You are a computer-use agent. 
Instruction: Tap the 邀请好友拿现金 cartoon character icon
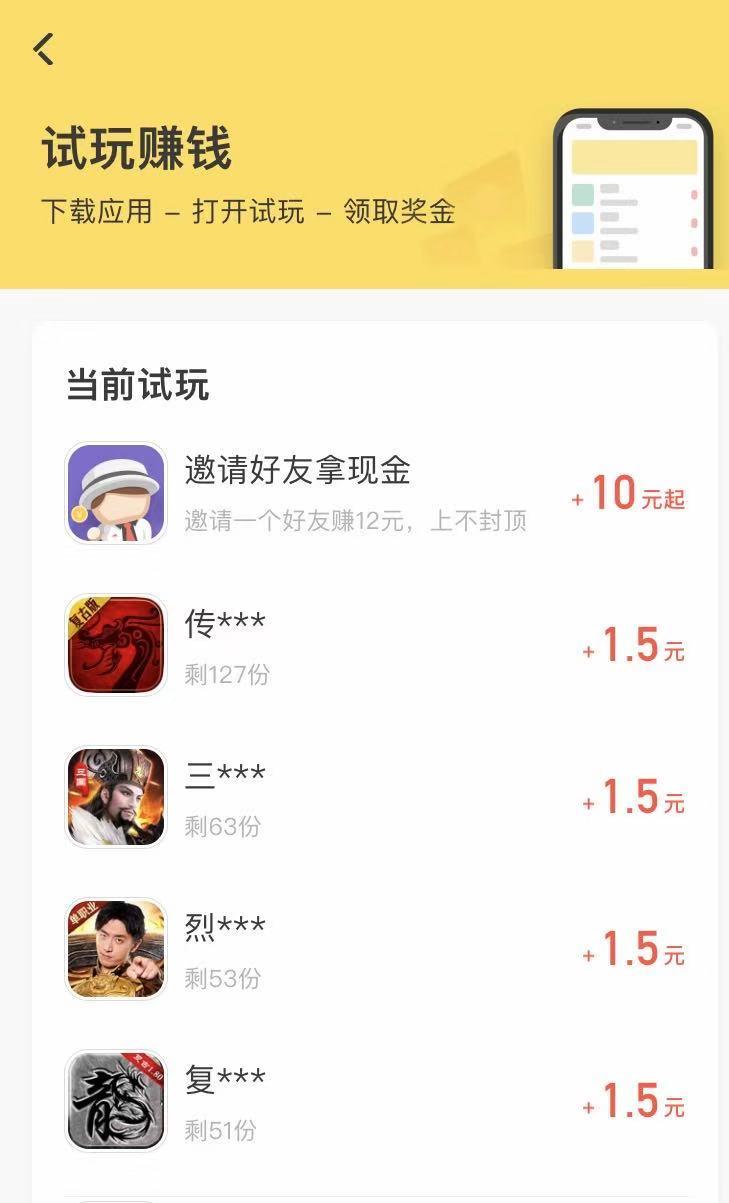pyautogui.click(x=115, y=493)
